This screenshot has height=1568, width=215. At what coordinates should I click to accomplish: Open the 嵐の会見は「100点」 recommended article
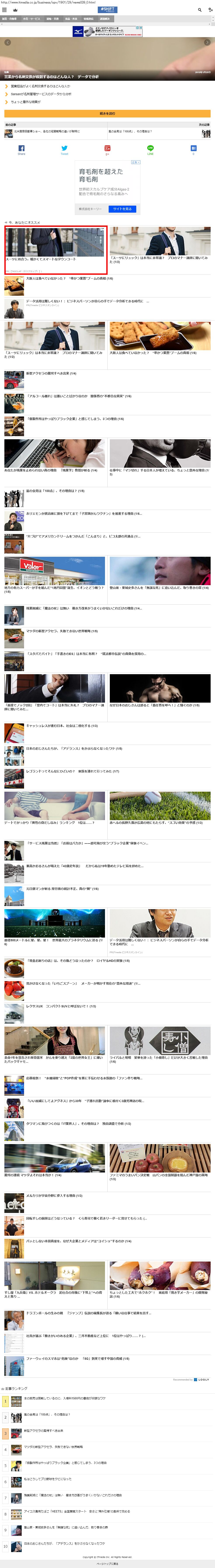point(55,491)
